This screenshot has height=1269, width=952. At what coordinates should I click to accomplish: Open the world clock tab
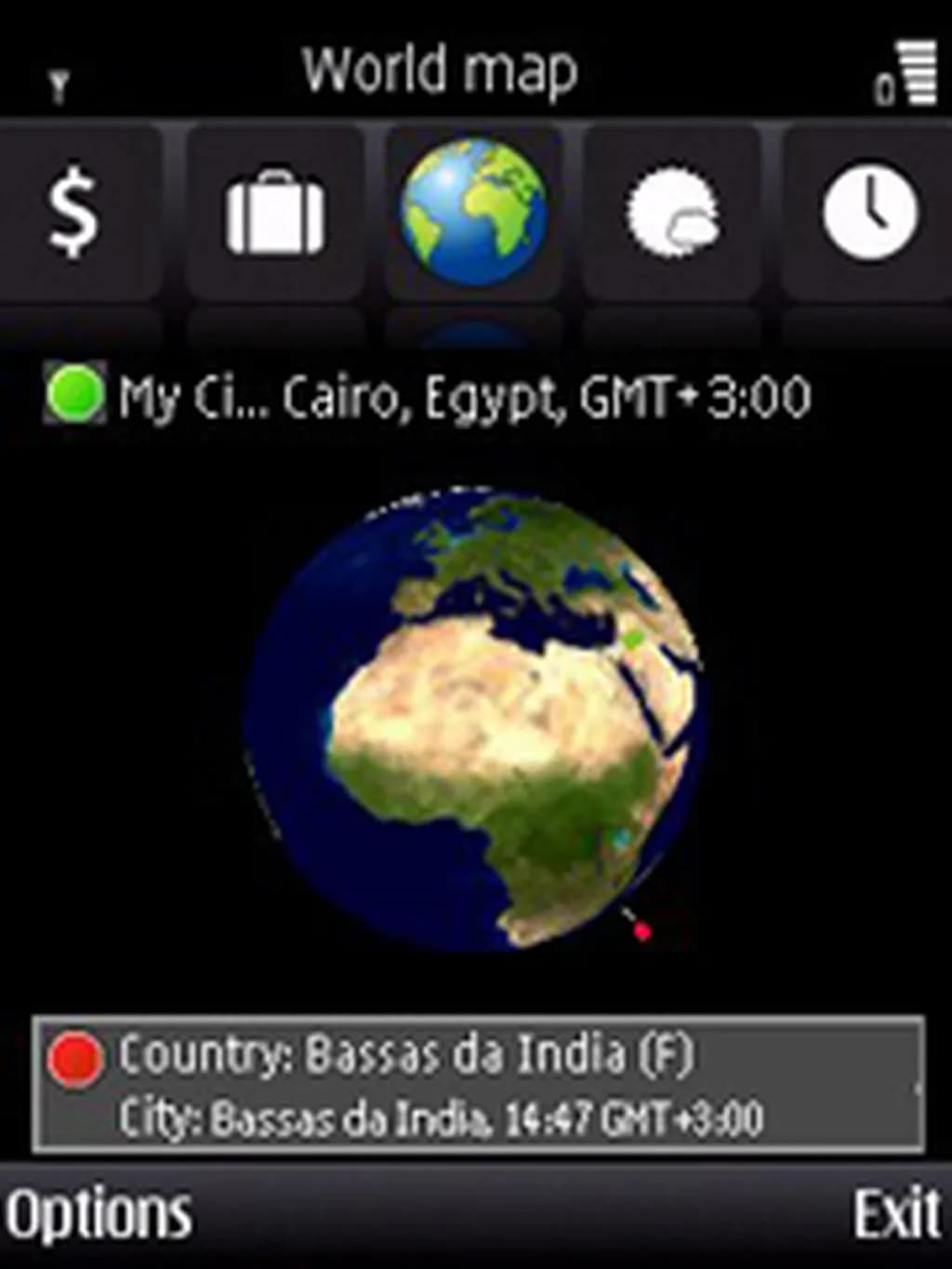(870, 214)
